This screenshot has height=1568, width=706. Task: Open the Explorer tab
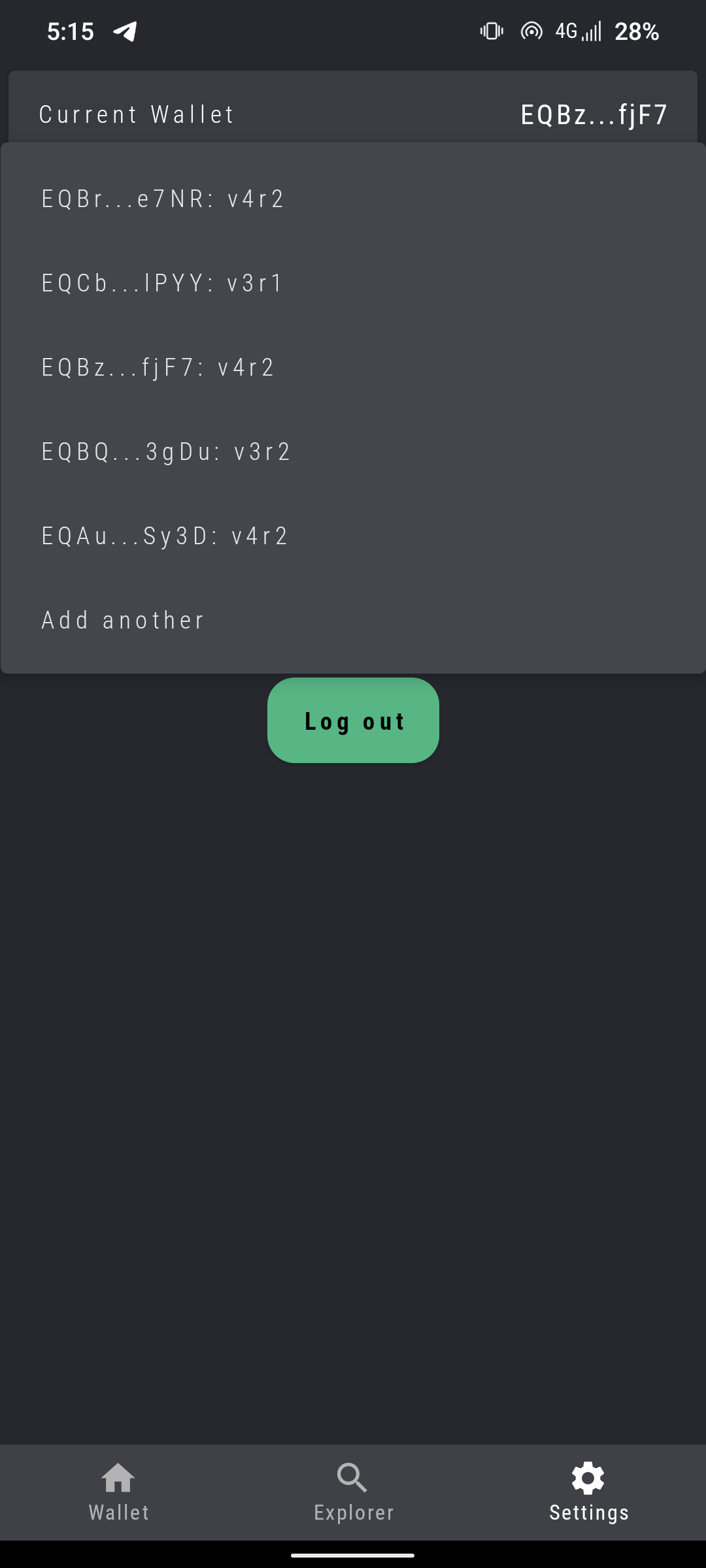pos(353,1492)
